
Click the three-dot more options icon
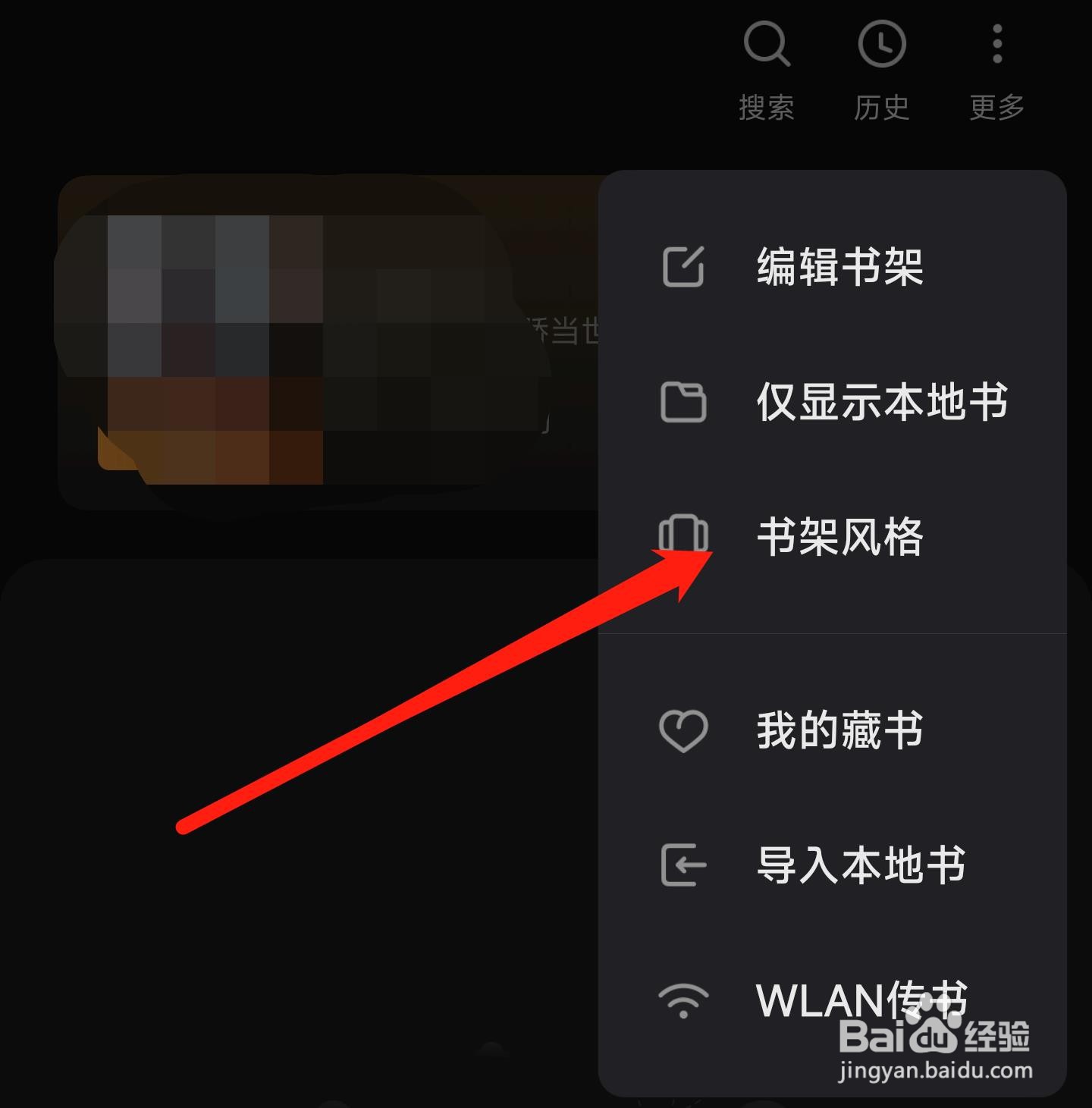point(996,44)
